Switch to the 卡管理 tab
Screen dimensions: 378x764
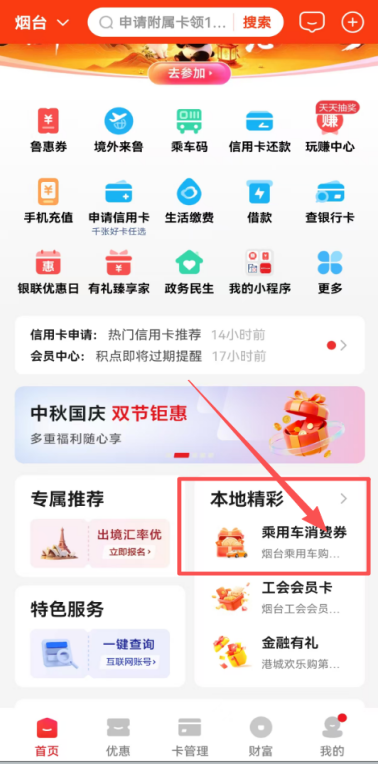click(x=189, y=736)
